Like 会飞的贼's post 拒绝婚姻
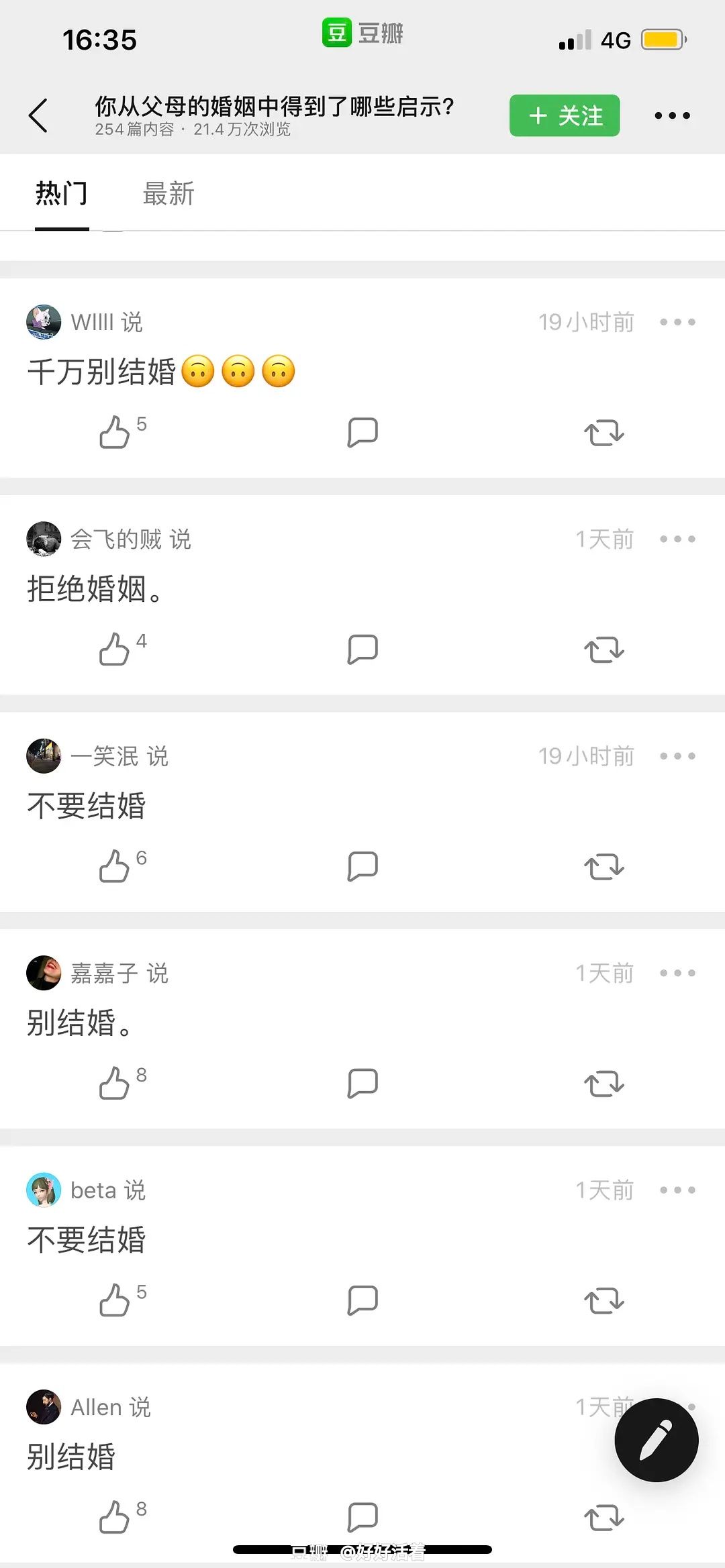The height and width of the screenshot is (1568, 725). 115,649
